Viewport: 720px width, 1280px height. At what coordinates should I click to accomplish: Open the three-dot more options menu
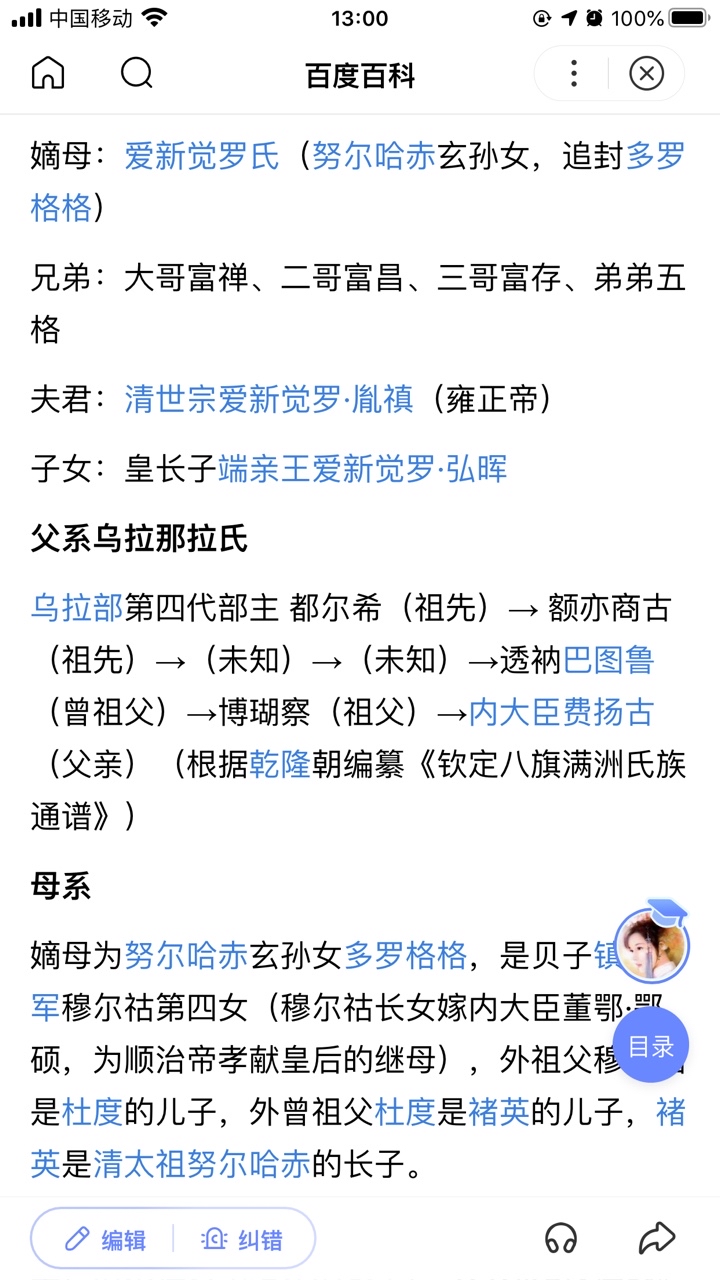[x=573, y=74]
